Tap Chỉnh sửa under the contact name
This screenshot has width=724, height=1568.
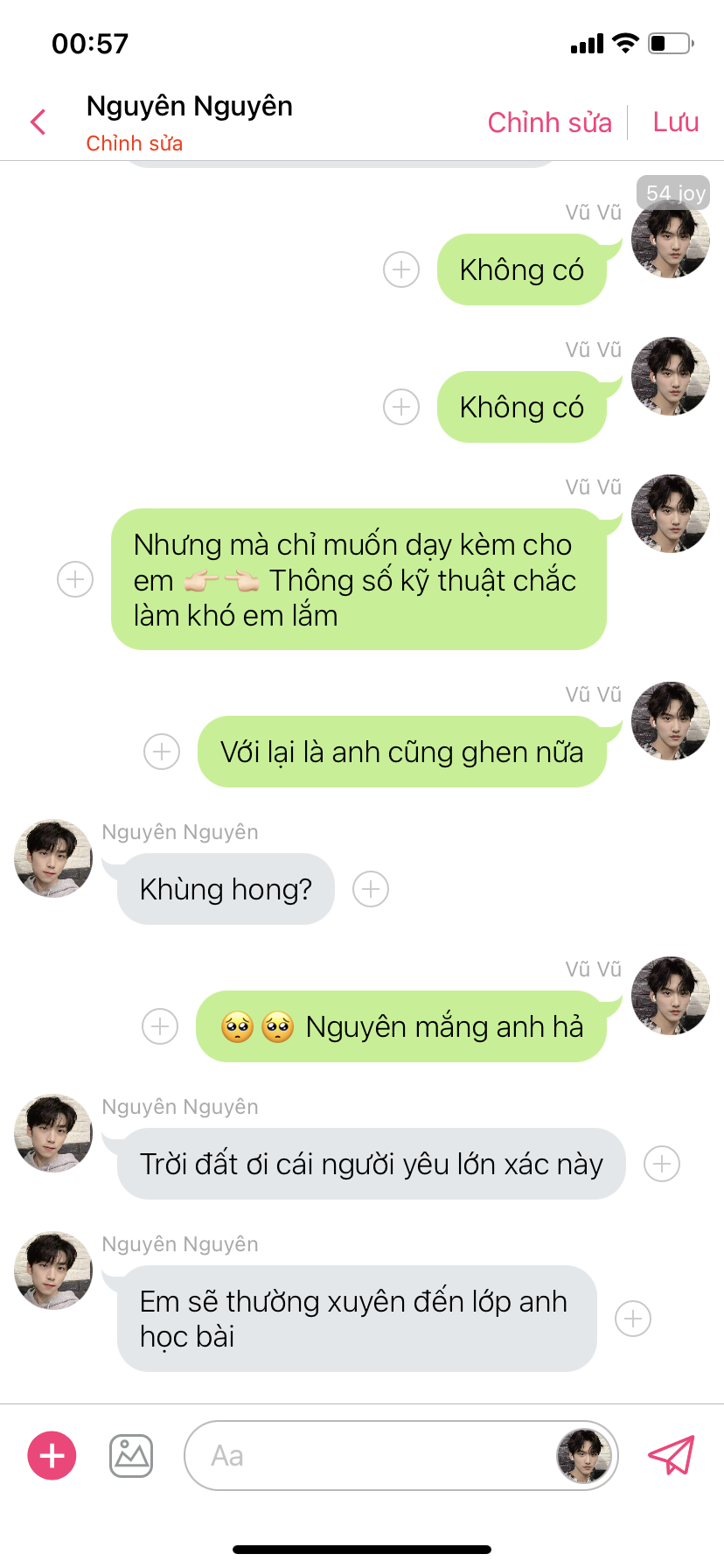click(x=134, y=143)
